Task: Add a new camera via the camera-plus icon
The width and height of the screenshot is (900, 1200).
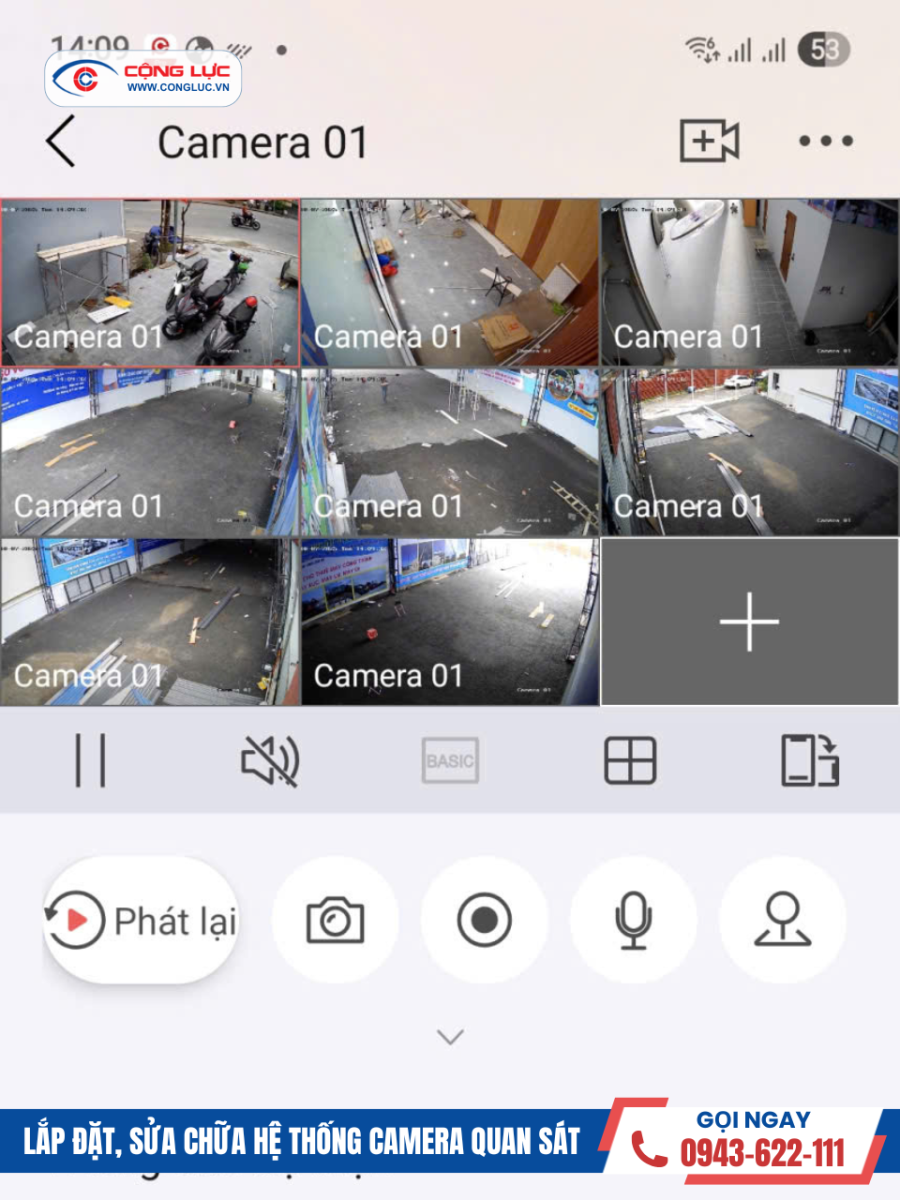Action: [706, 143]
